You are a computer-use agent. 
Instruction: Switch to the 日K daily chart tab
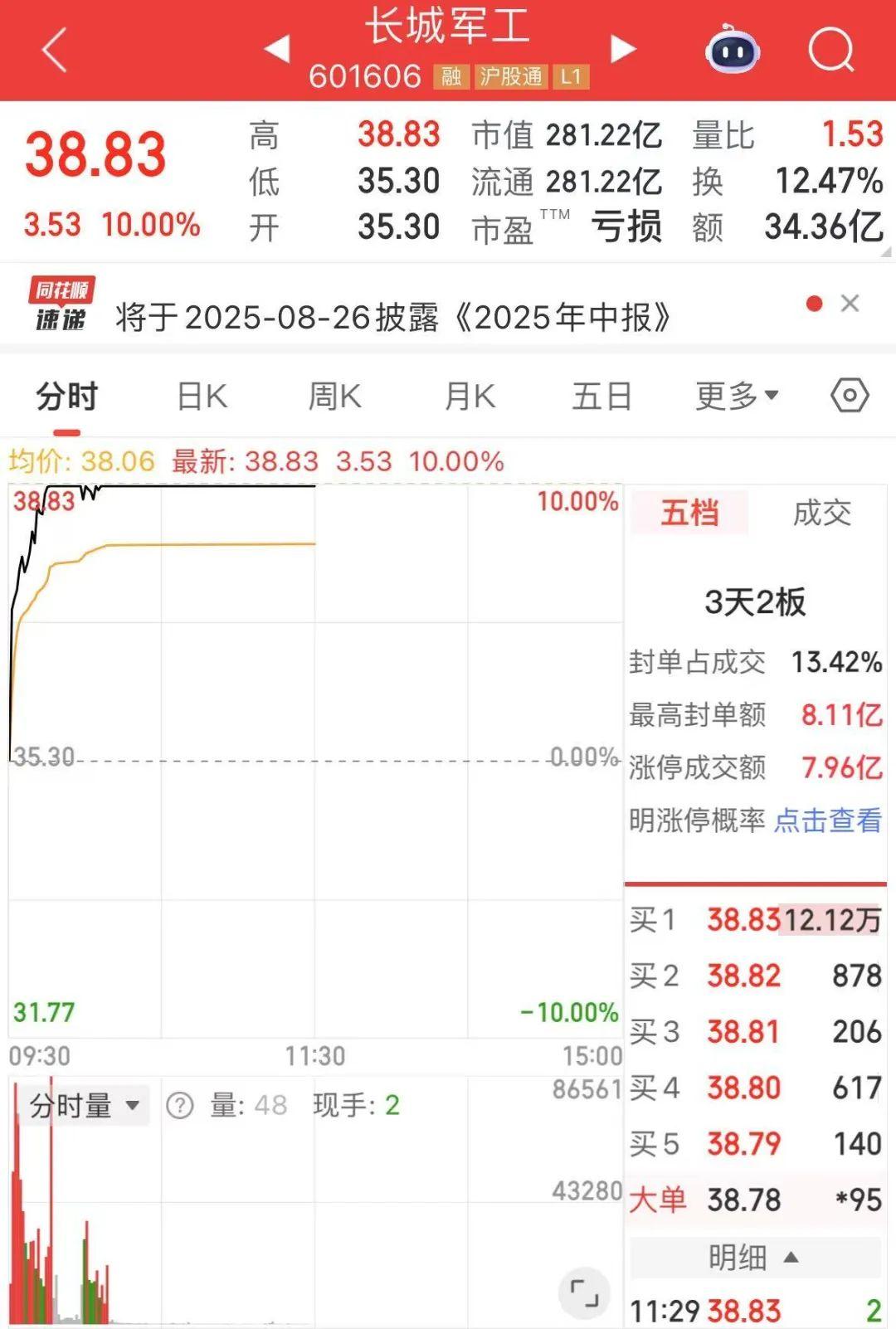201,397
